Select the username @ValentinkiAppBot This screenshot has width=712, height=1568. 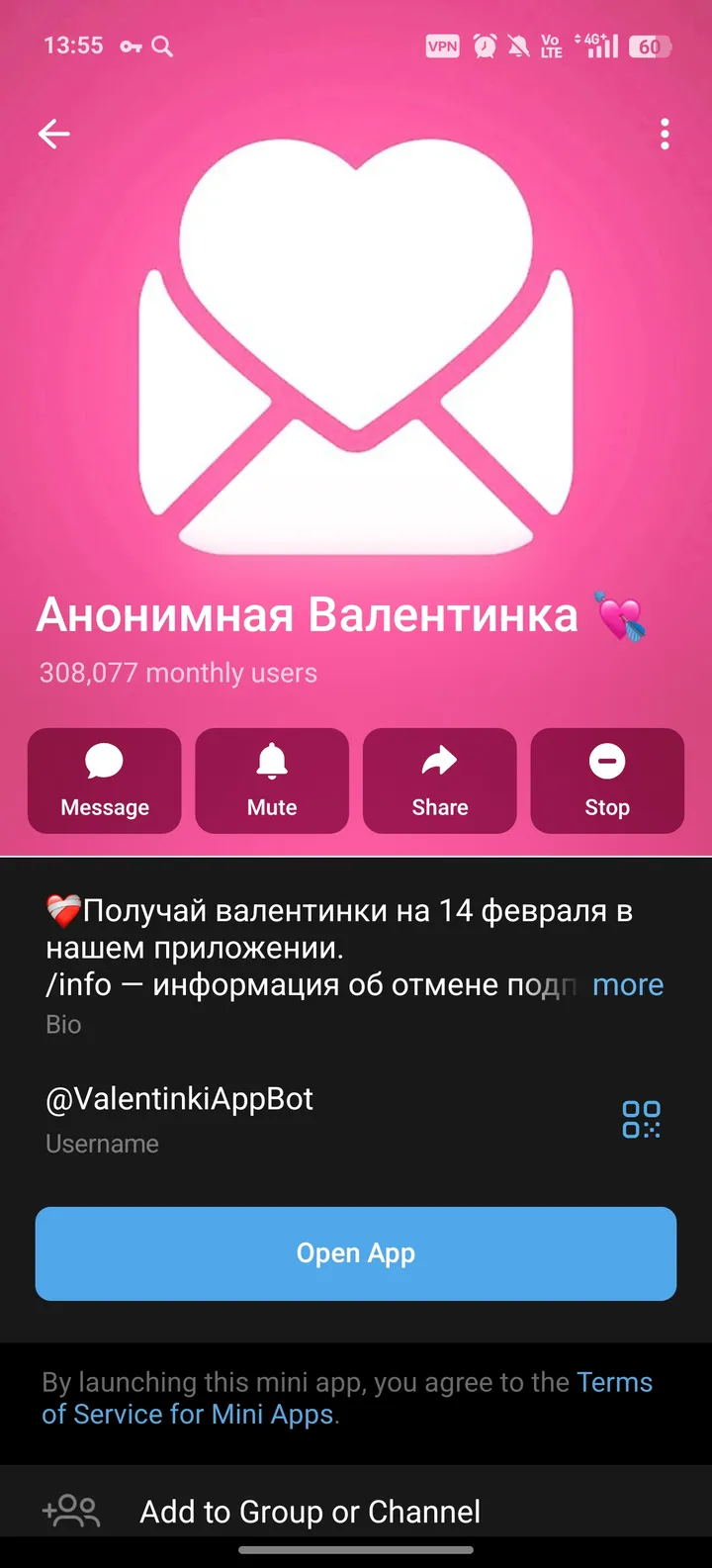pyautogui.click(x=178, y=1099)
